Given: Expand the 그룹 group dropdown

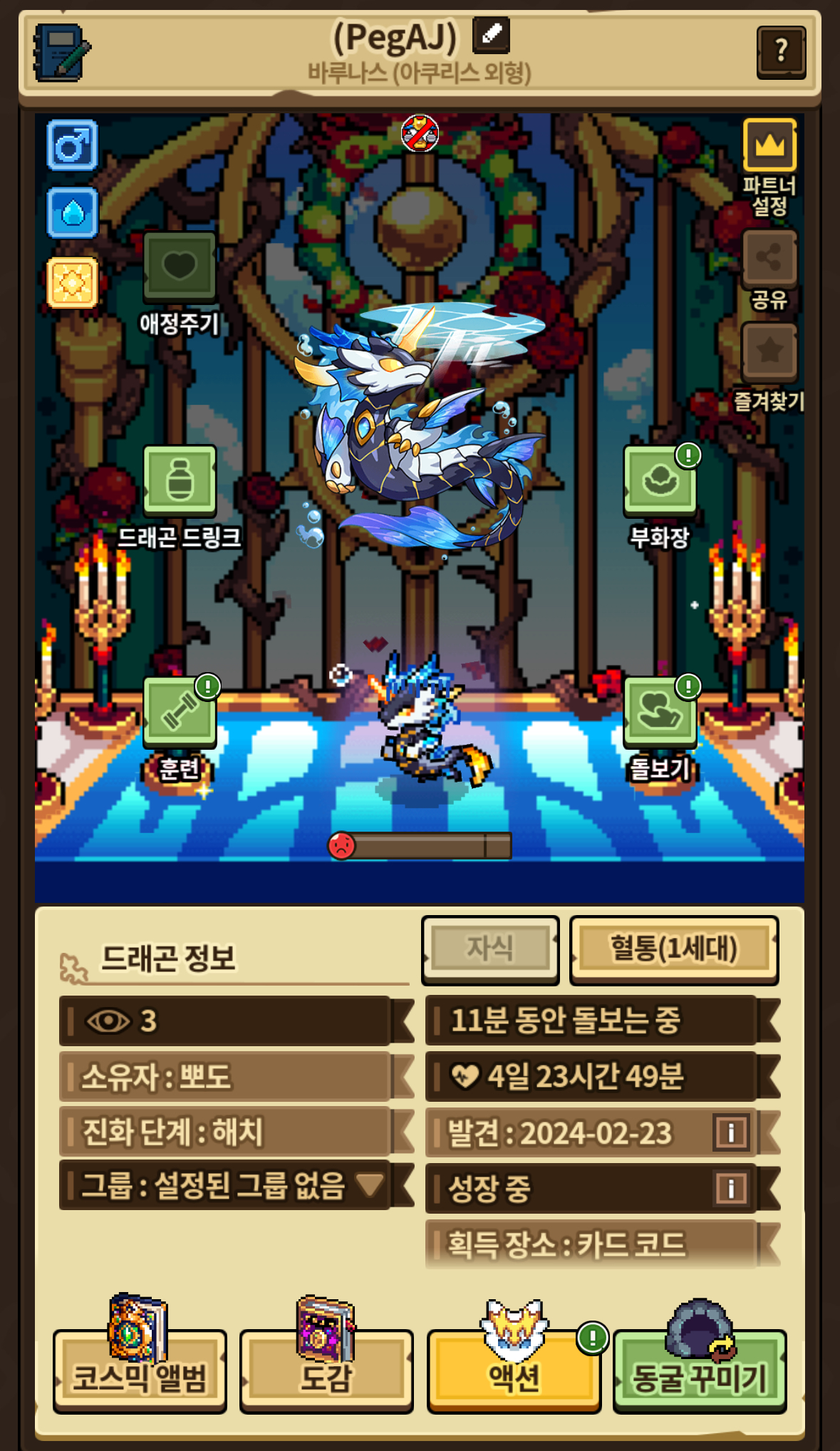Looking at the screenshot, I should pos(370,1185).
